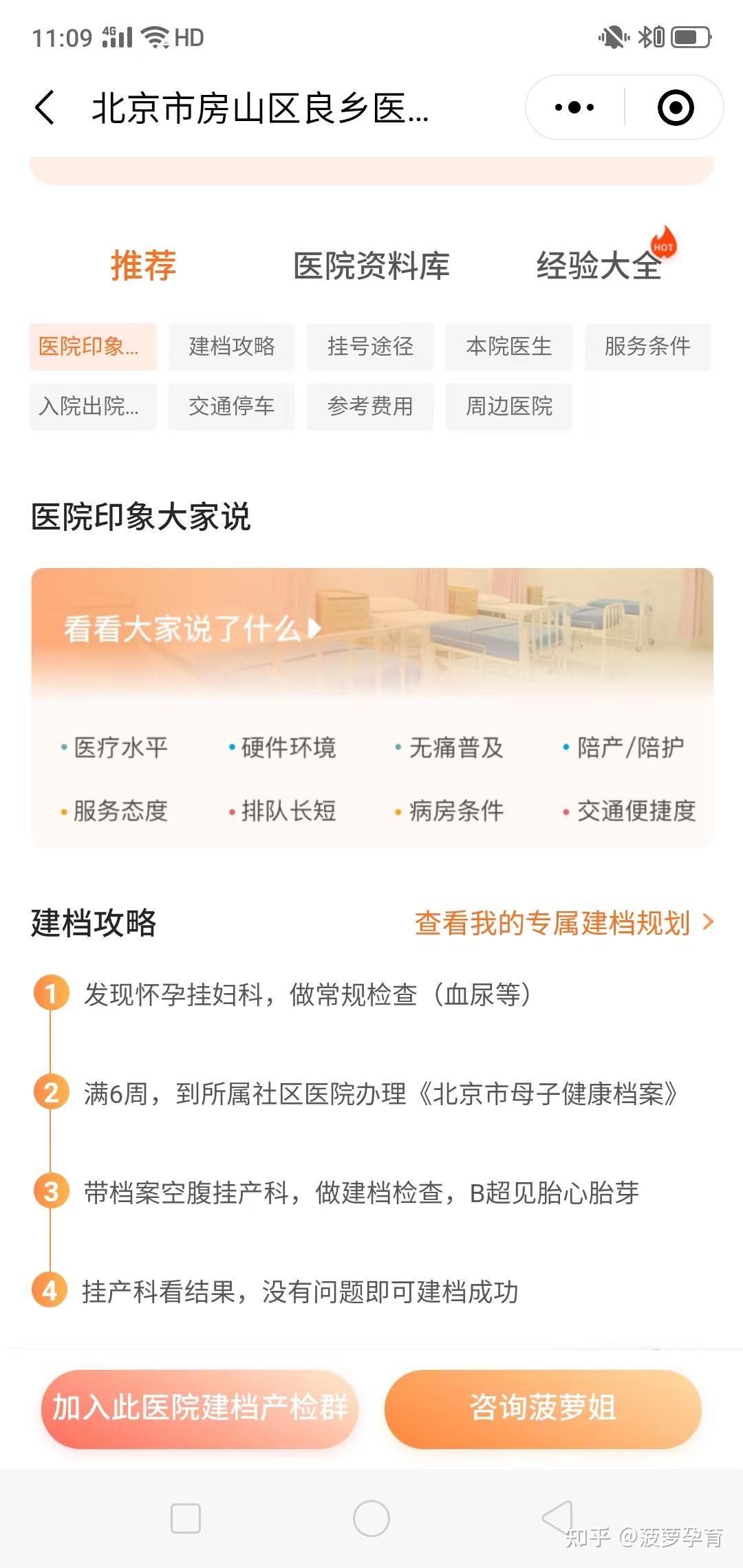Tap the triangle back navigation icon
This screenshot has height=1568, width=743.
tap(559, 1516)
